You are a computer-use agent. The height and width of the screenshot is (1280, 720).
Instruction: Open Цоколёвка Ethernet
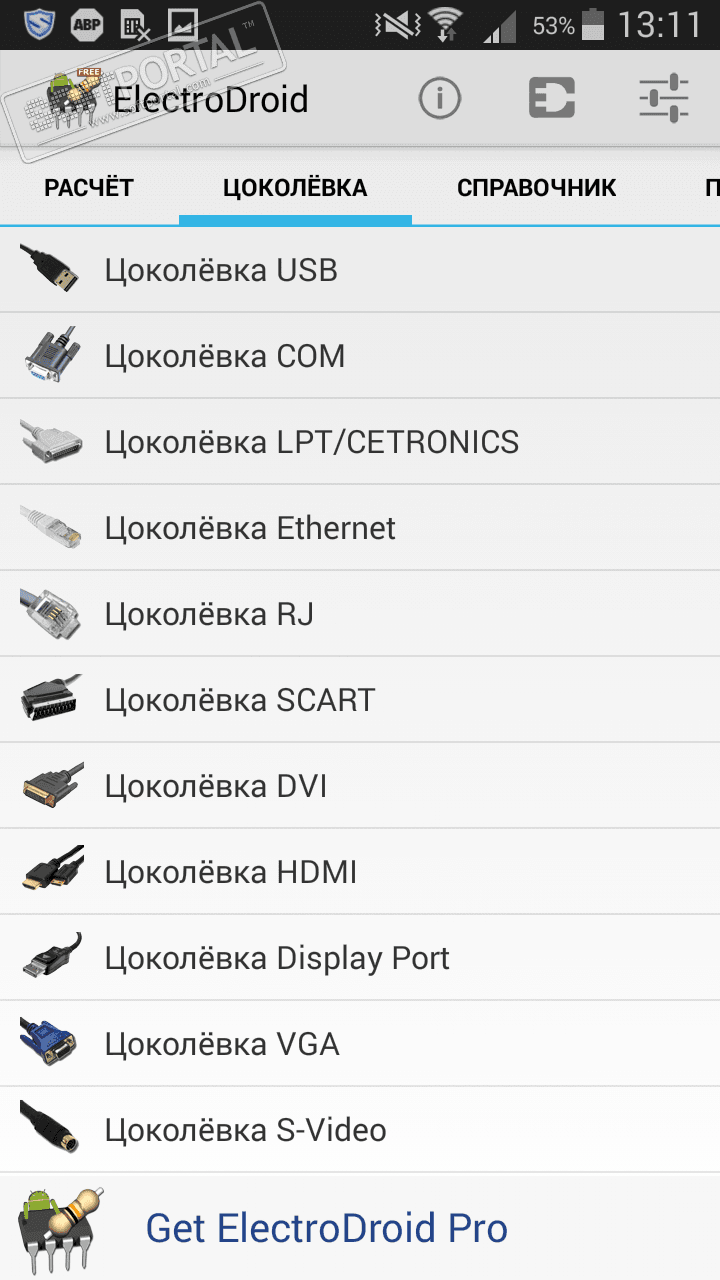click(360, 528)
